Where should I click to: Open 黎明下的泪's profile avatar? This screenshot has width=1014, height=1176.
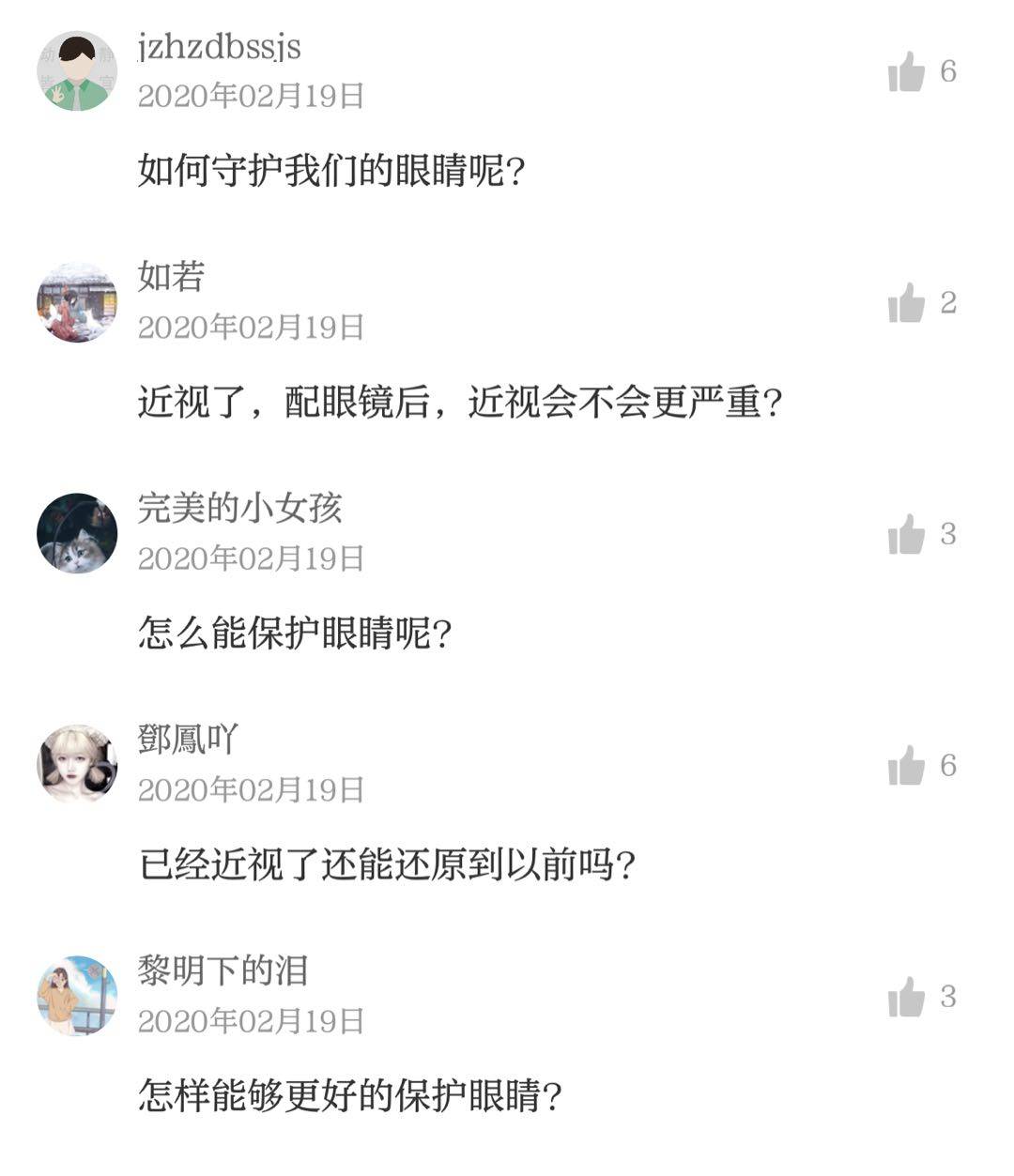point(77,996)
